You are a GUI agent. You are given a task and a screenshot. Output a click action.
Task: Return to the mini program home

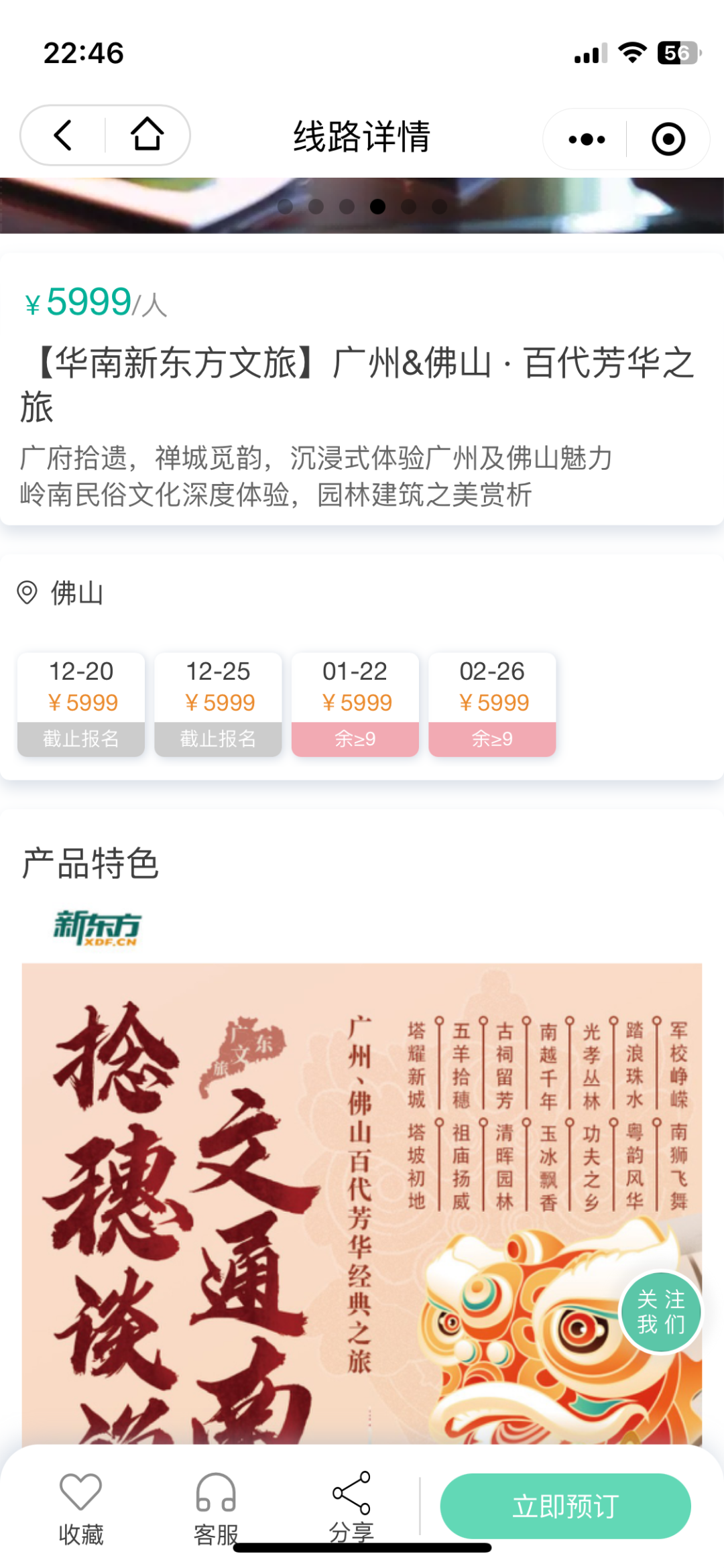tap(147, 135)
